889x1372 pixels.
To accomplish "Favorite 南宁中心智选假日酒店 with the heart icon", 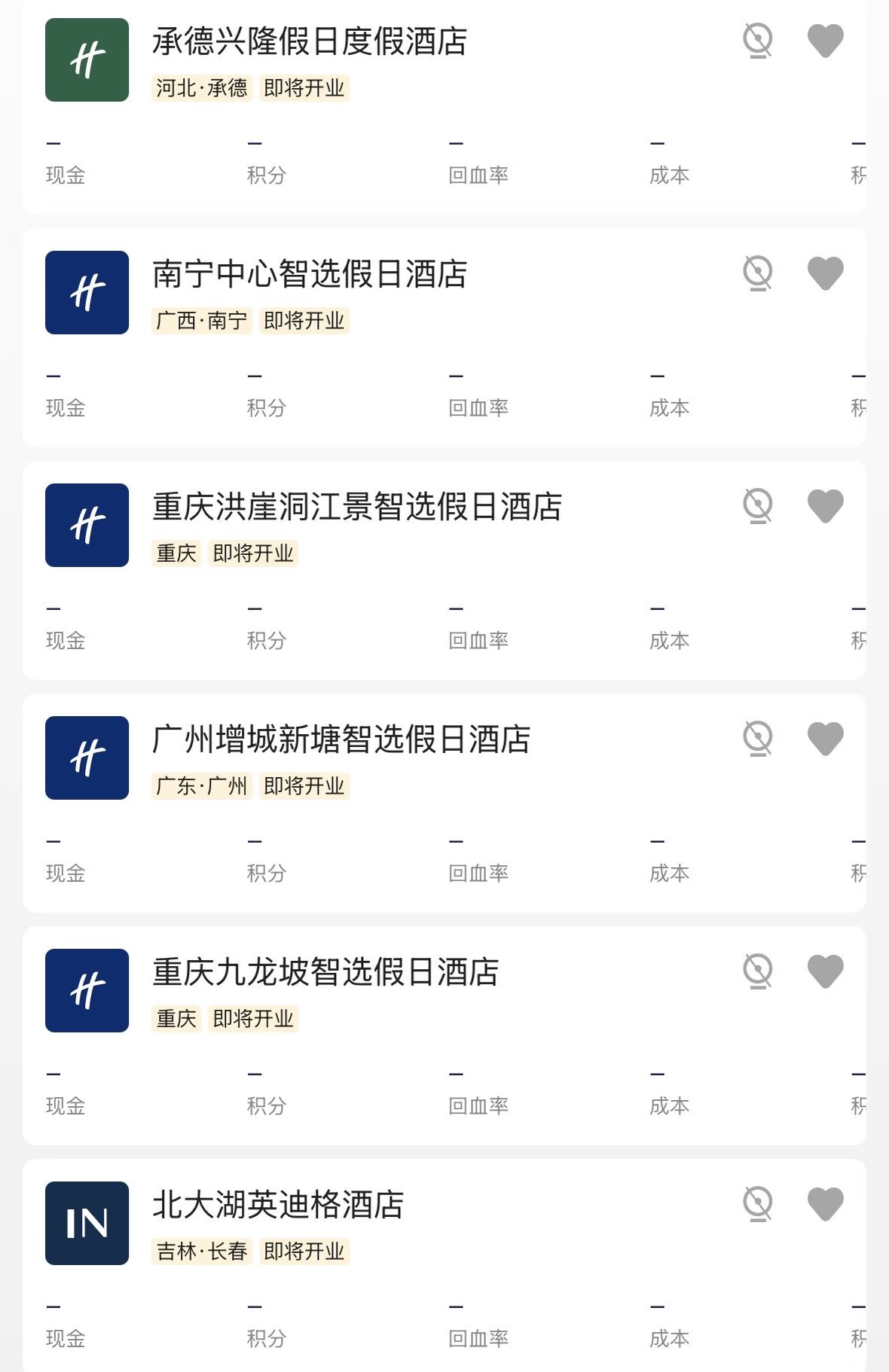I will 825,273.
